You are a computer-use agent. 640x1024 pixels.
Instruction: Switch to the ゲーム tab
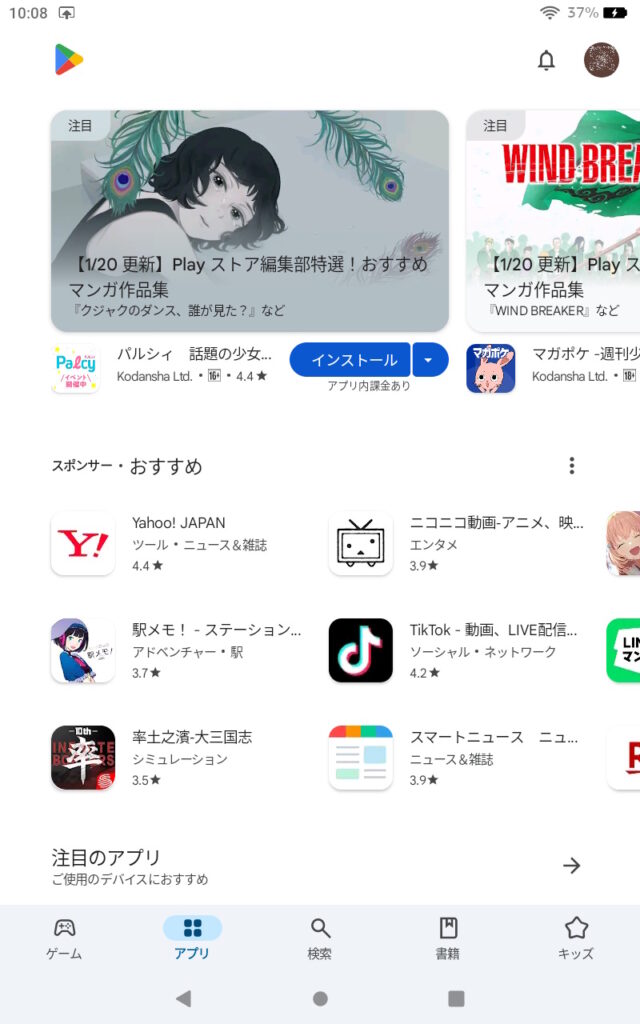(x=64, y=939)
